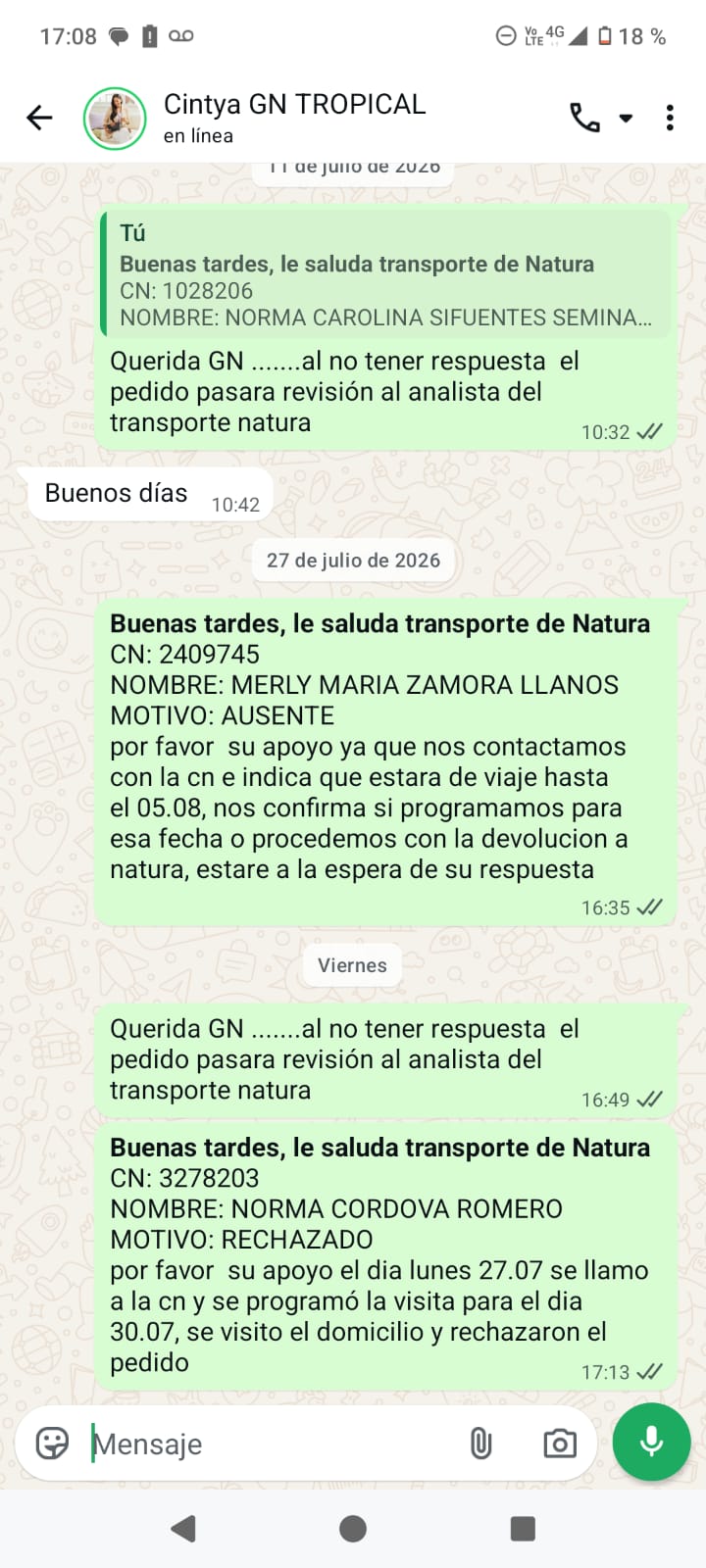The image size is (706, 1568).
Task: Tap the green microphone voice message button
Action: point(651,1442)
